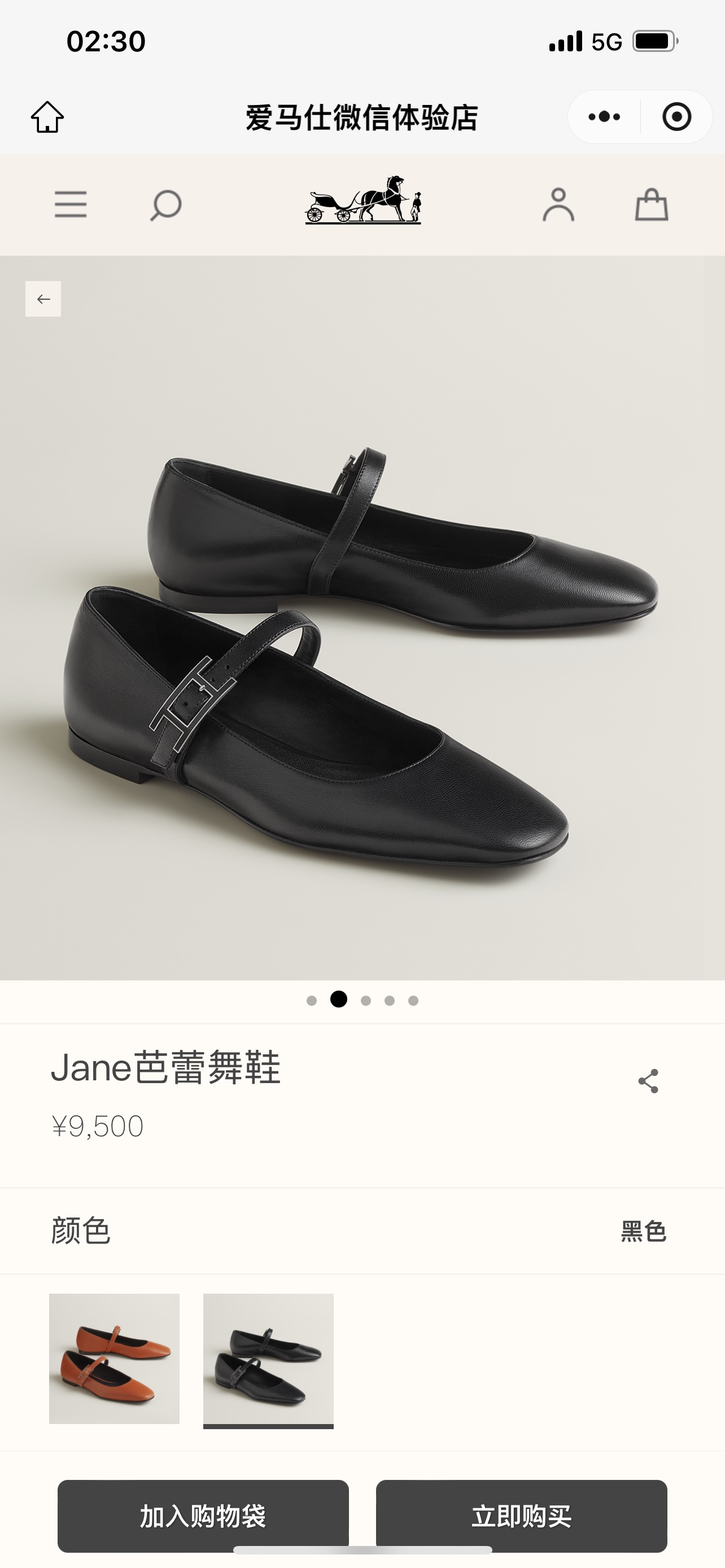
Task: Buy now with 立即购买
Action: click(x=522, y=1516)
